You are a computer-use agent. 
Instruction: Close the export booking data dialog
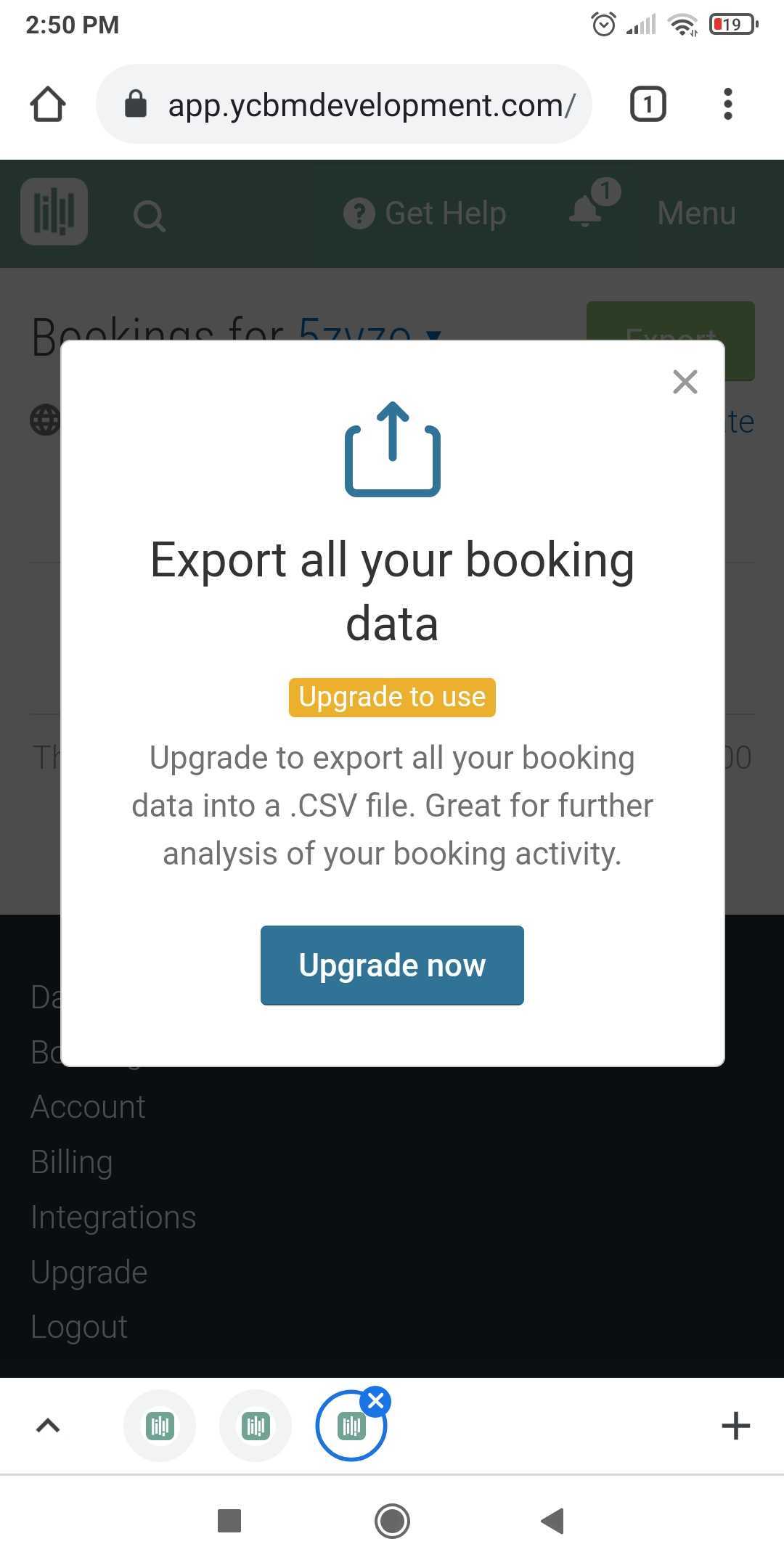pos(685,382)
